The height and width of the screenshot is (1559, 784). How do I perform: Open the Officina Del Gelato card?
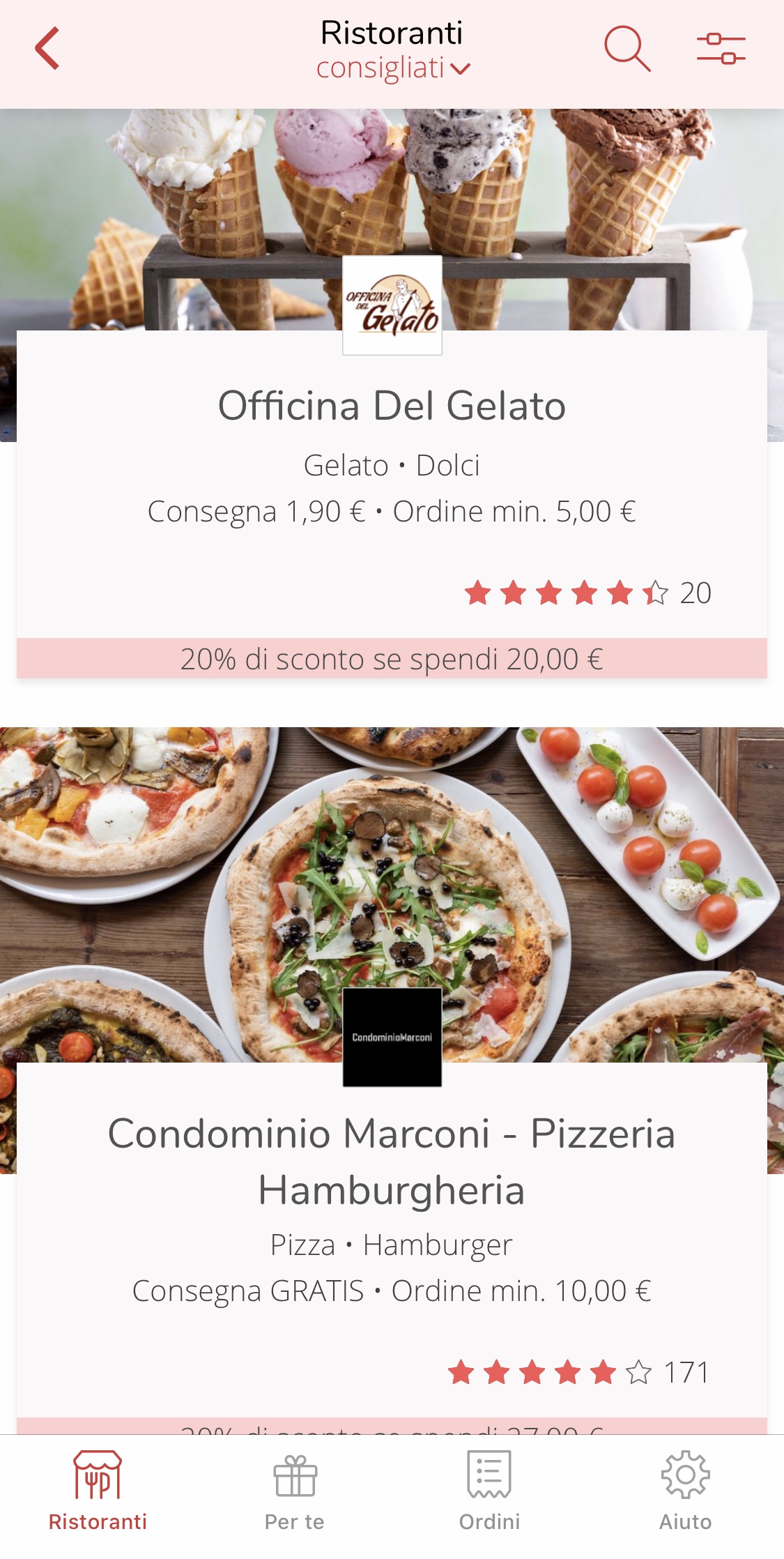(x=392, y=406)
